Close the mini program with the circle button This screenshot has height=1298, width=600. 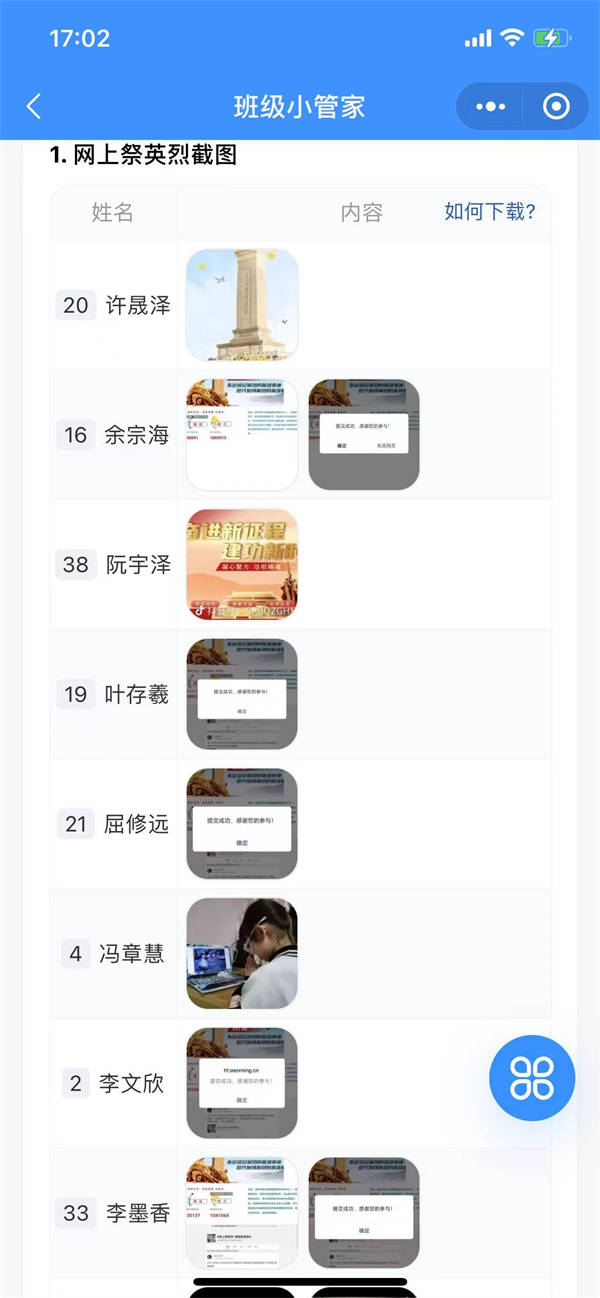[556, 107]
